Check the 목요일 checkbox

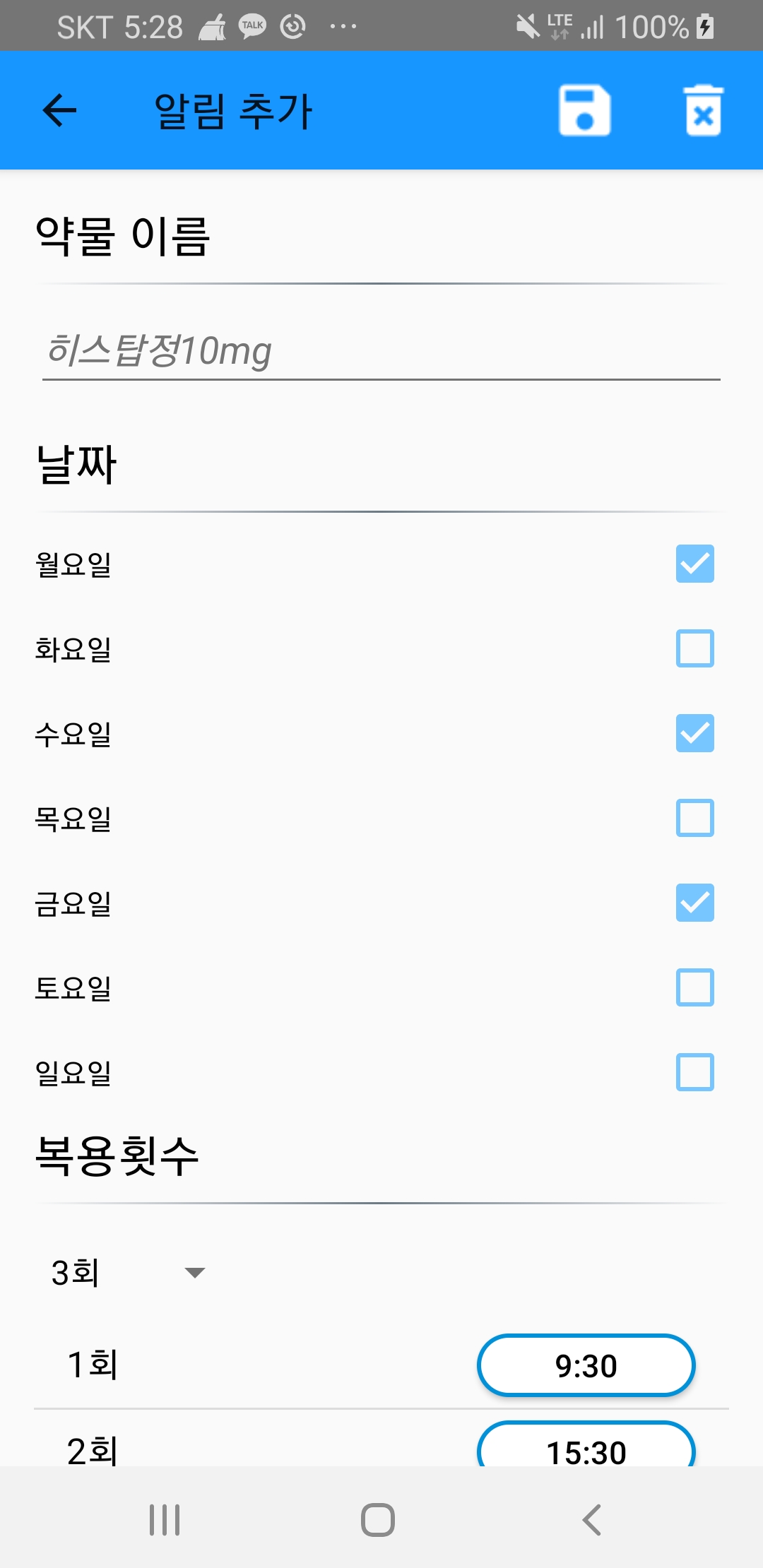(x=694, y=819)
